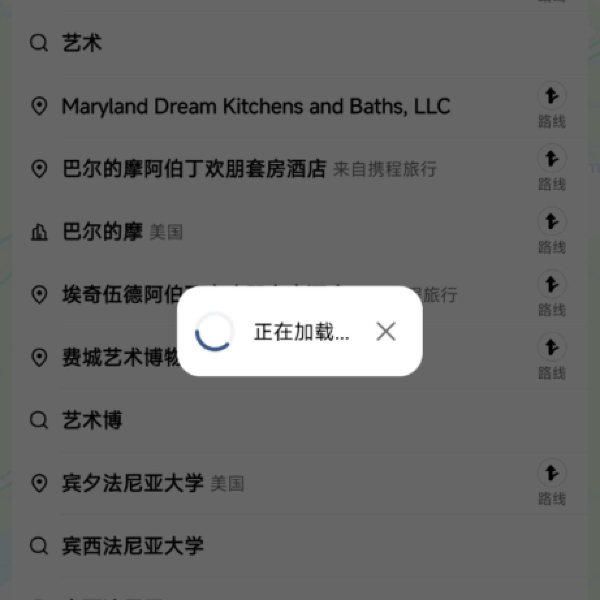600x600 pixels.
Task: Get route to 宾夕法尼亚大学
Action: coord(551,481)
